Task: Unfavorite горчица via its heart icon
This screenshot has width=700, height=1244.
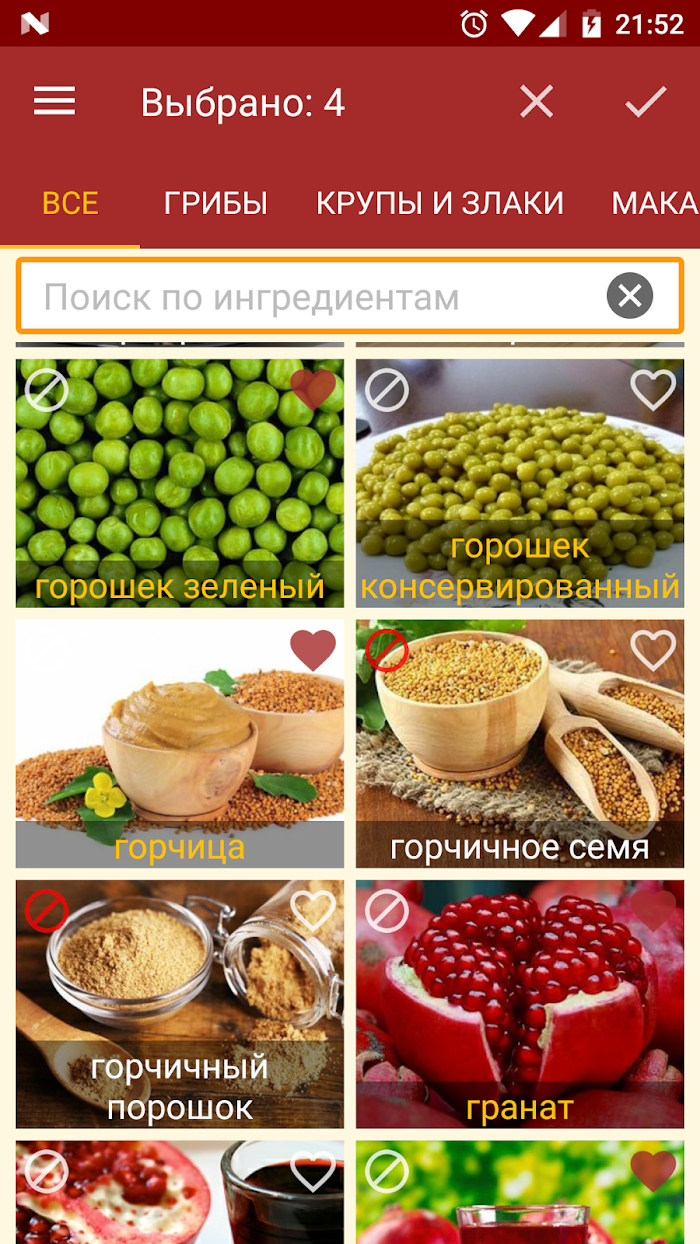Action: click(313, 651)
